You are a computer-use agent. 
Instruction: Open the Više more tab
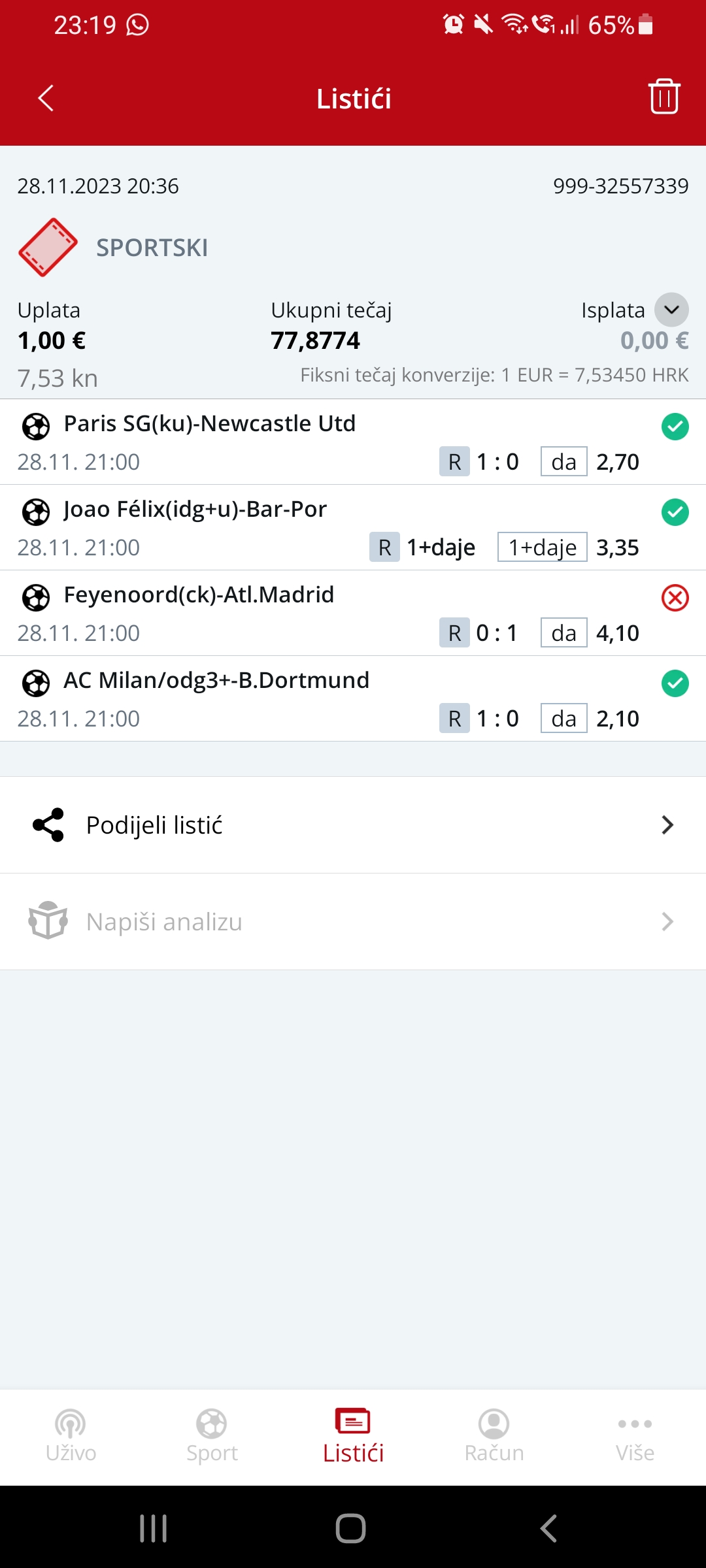tap(635, 1435)
